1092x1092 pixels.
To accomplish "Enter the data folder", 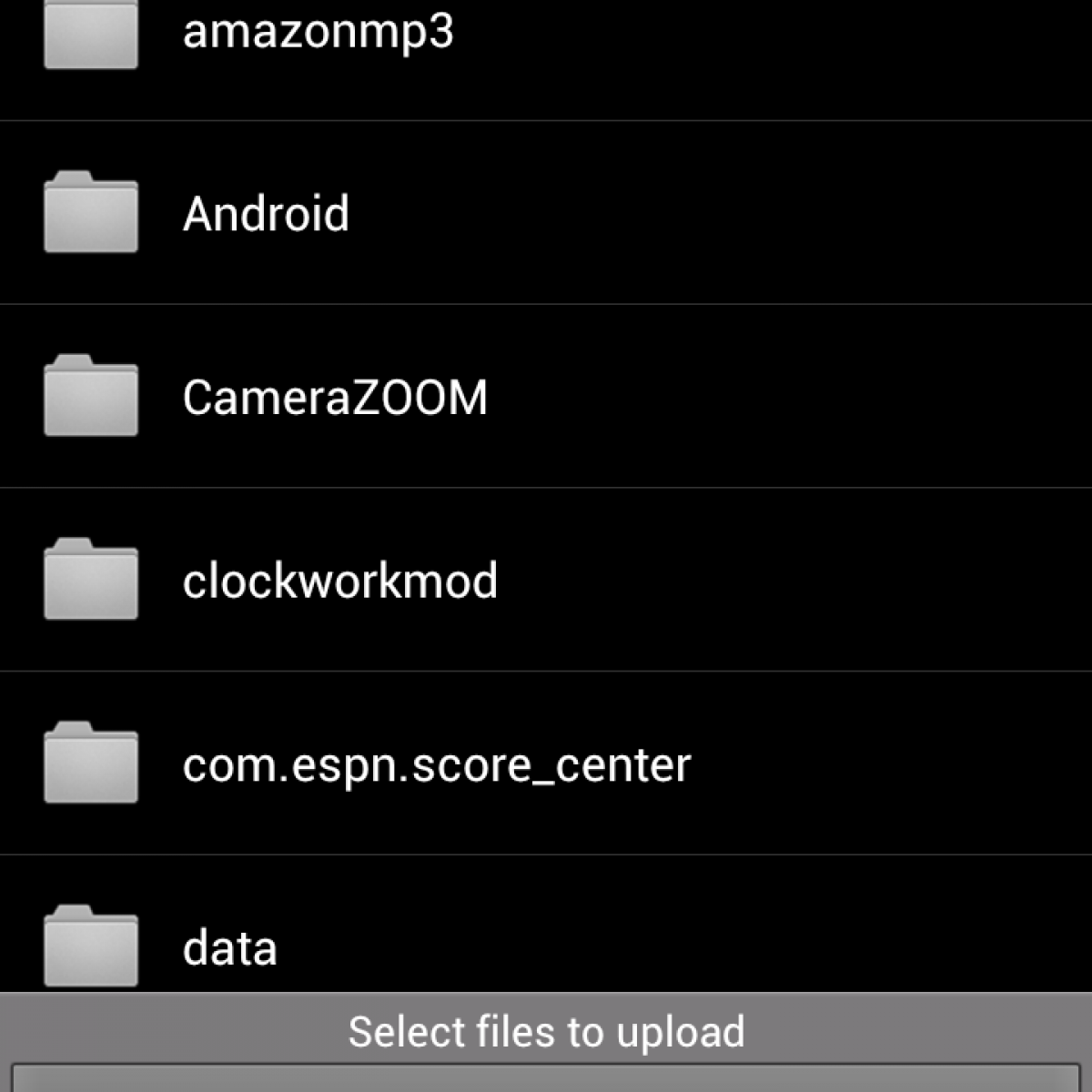I will (x=229, y=946).
